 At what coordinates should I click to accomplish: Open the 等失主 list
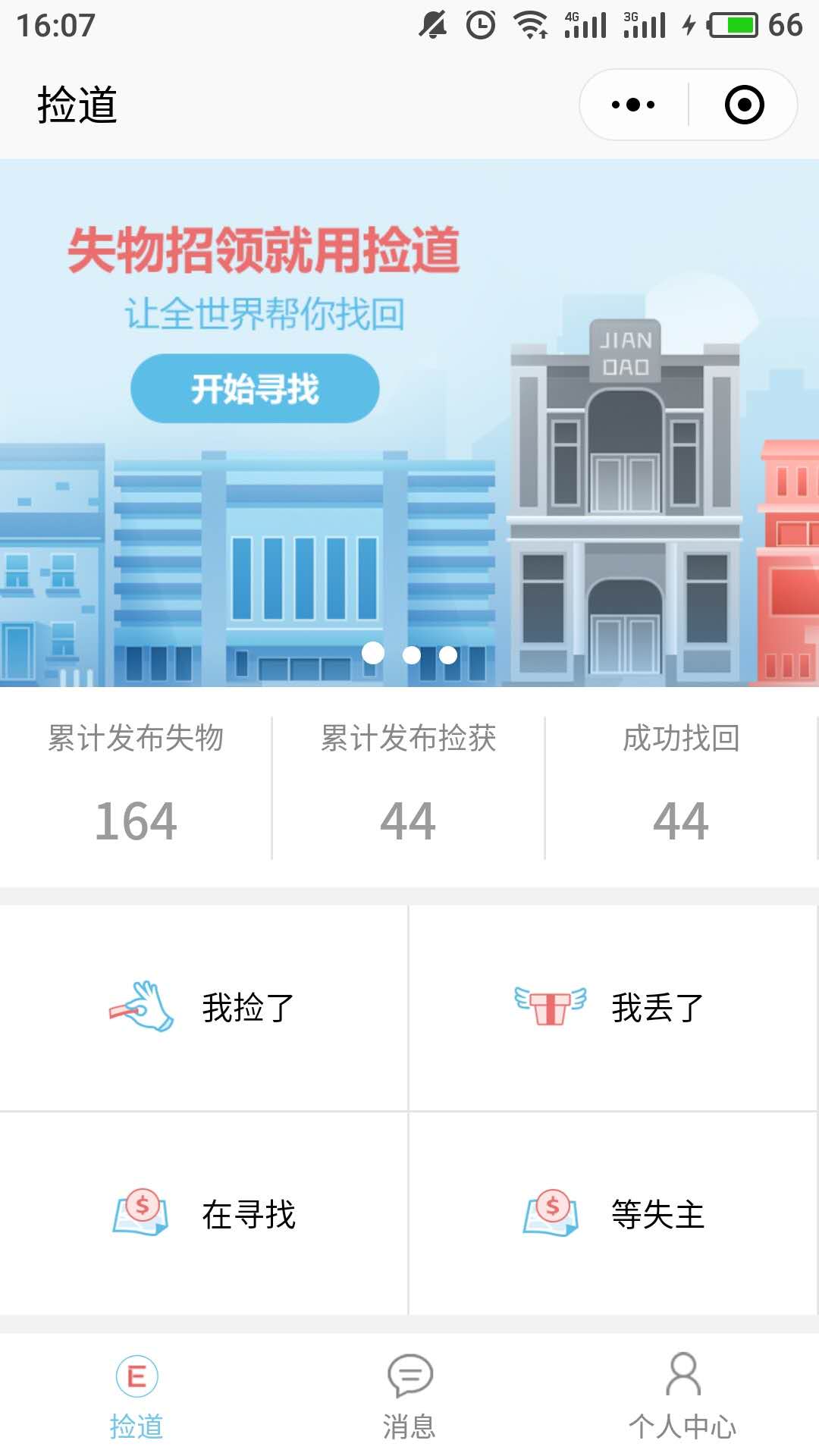(613, 1213)
